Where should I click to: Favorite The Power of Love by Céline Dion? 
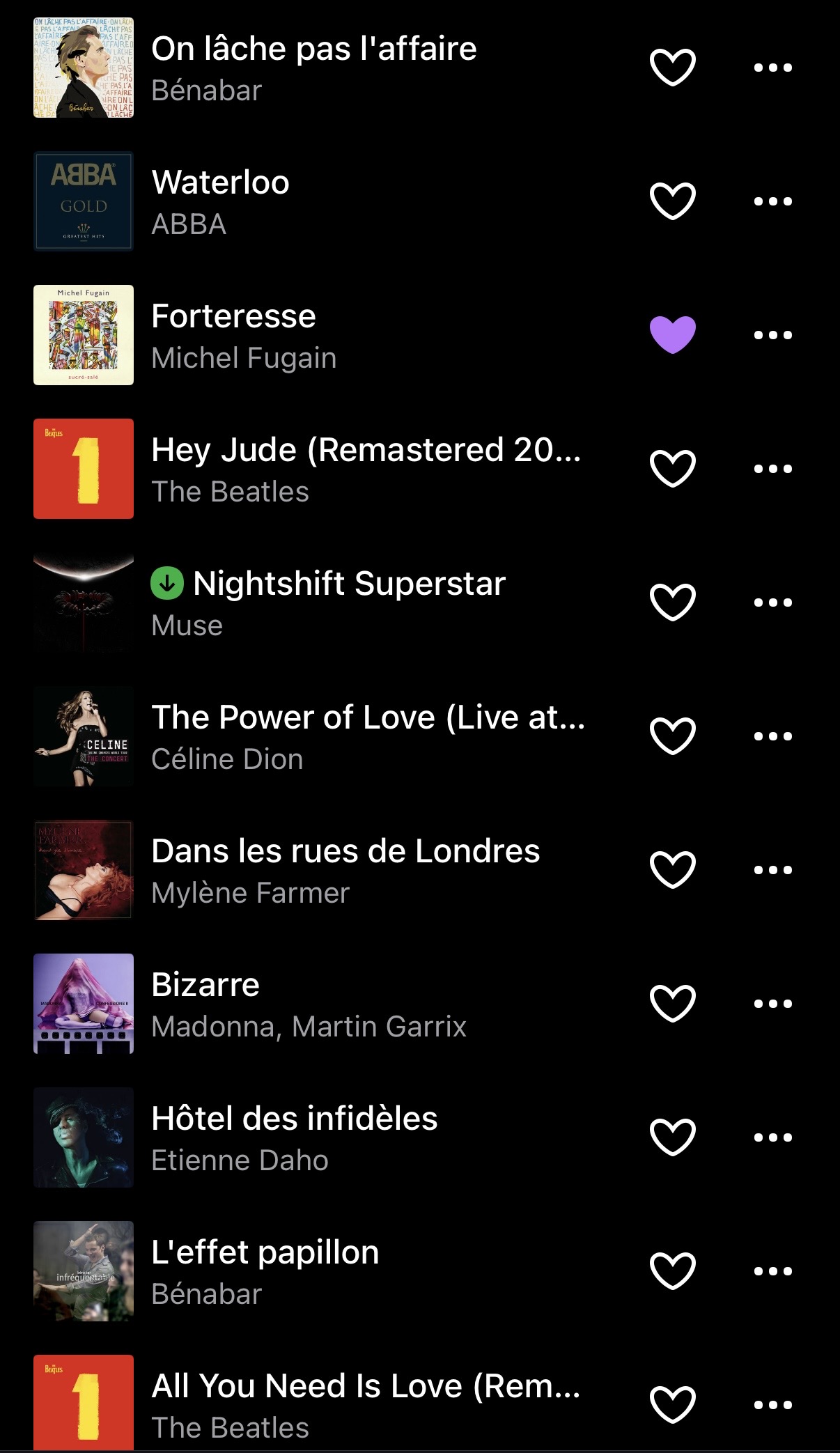click(x=673, y=736)
